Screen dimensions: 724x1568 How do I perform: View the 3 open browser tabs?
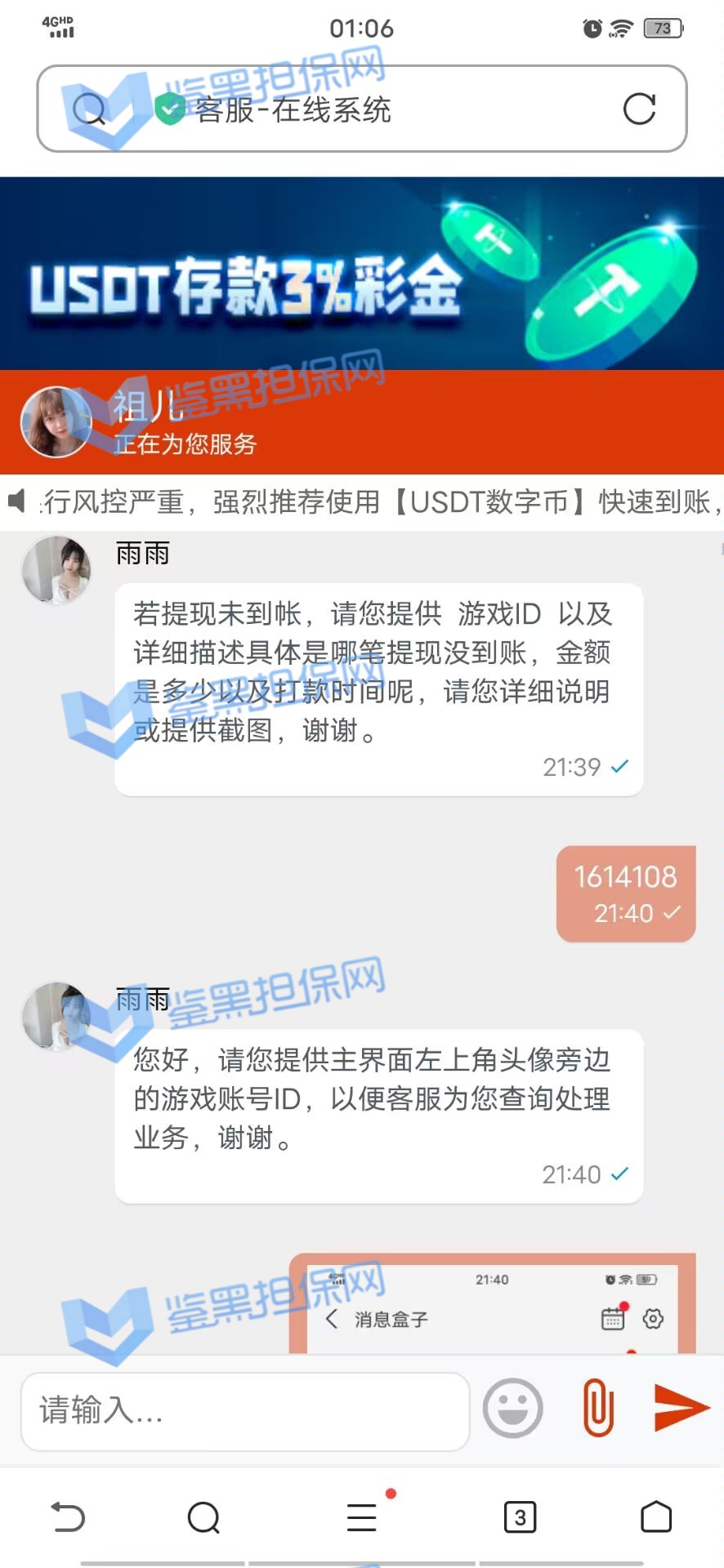pyautogui.click(x=520, y=1517)
